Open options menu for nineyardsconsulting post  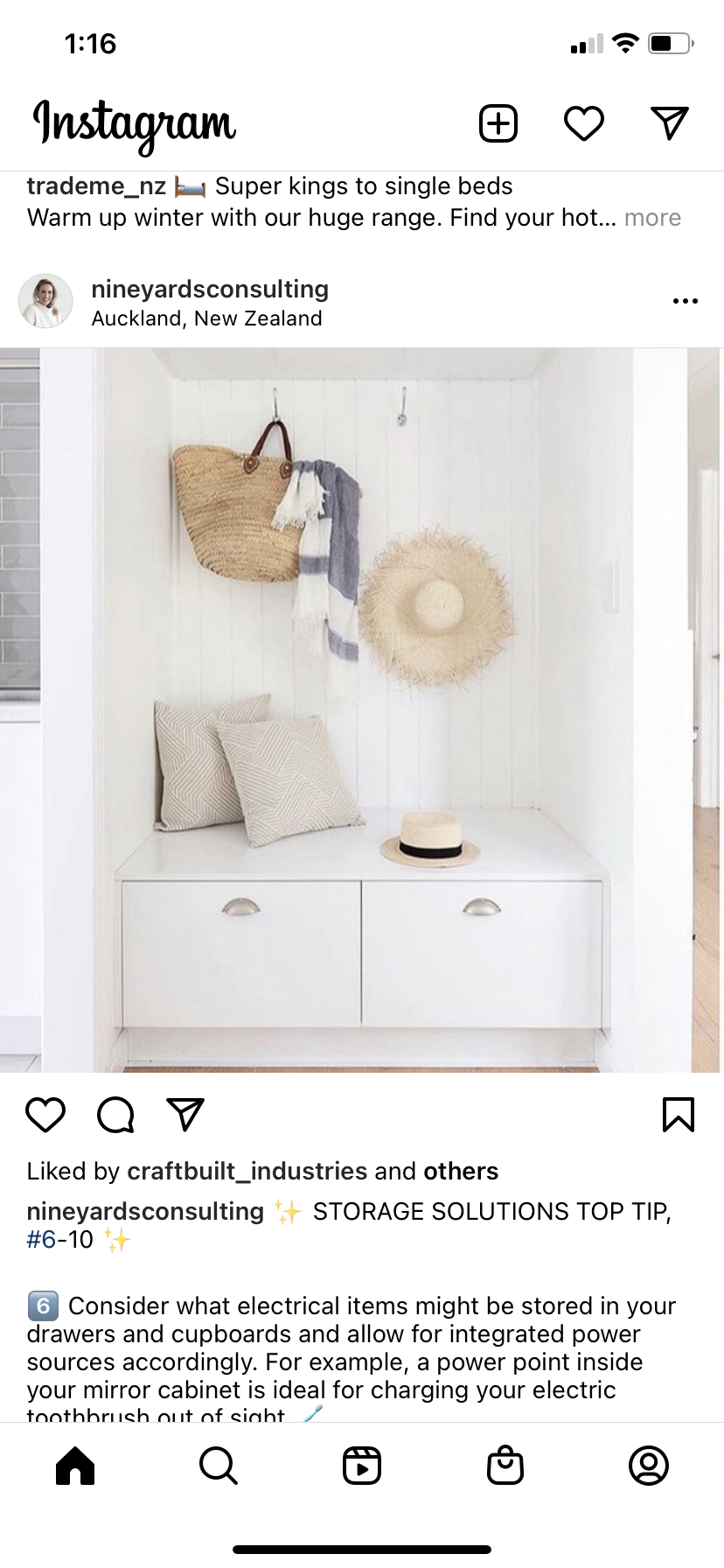pos(685,301)
